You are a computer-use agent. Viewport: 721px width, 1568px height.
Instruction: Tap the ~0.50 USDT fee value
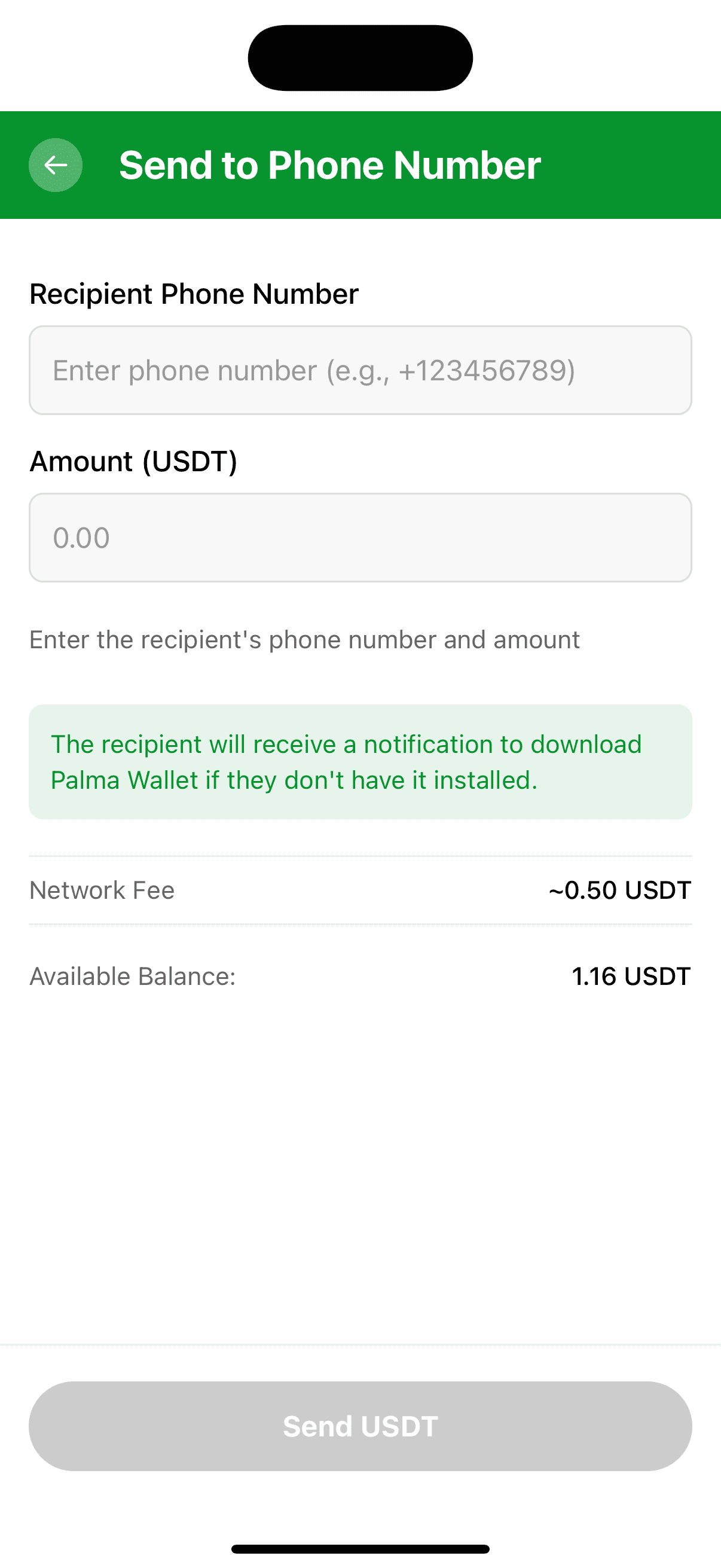tap(619, 890)
